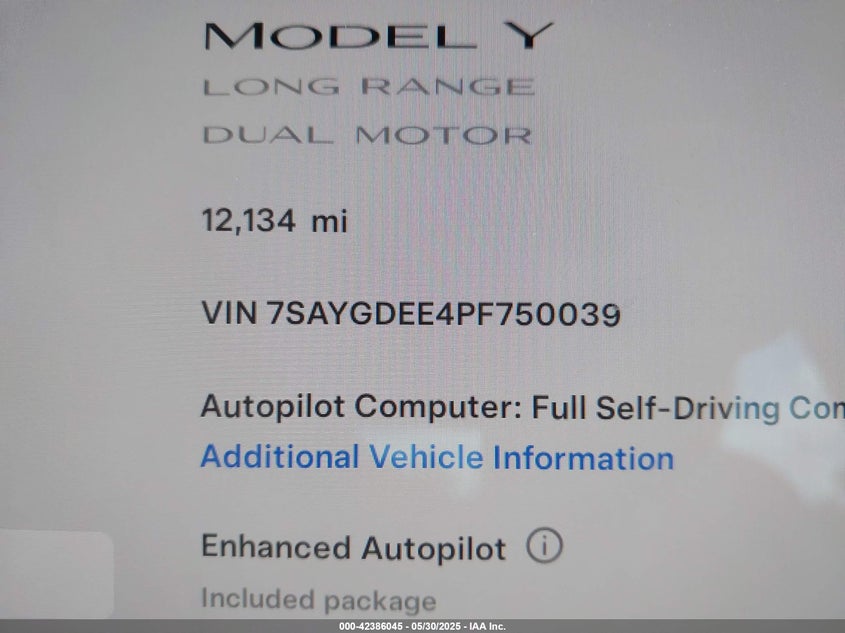Tap the Enhanced Autopilot info icon
This screenshot has height=633, width=845.
(544, 546)
